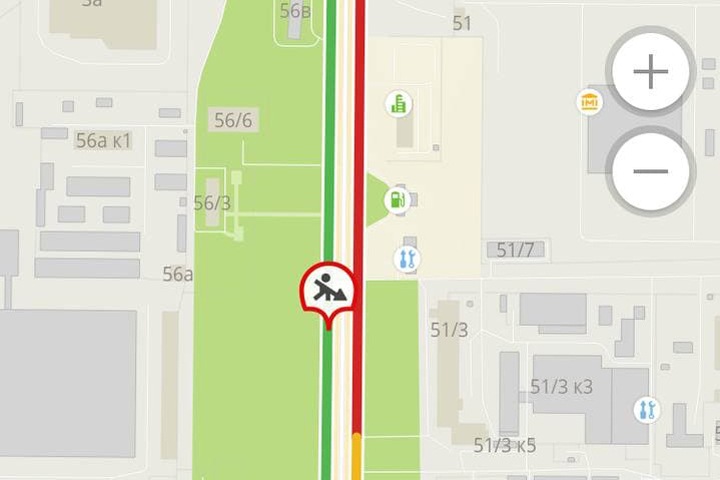Tap the car service pin near 51/7
The height and width of the screenshot is (480, 720).
(x=406, y=260)
